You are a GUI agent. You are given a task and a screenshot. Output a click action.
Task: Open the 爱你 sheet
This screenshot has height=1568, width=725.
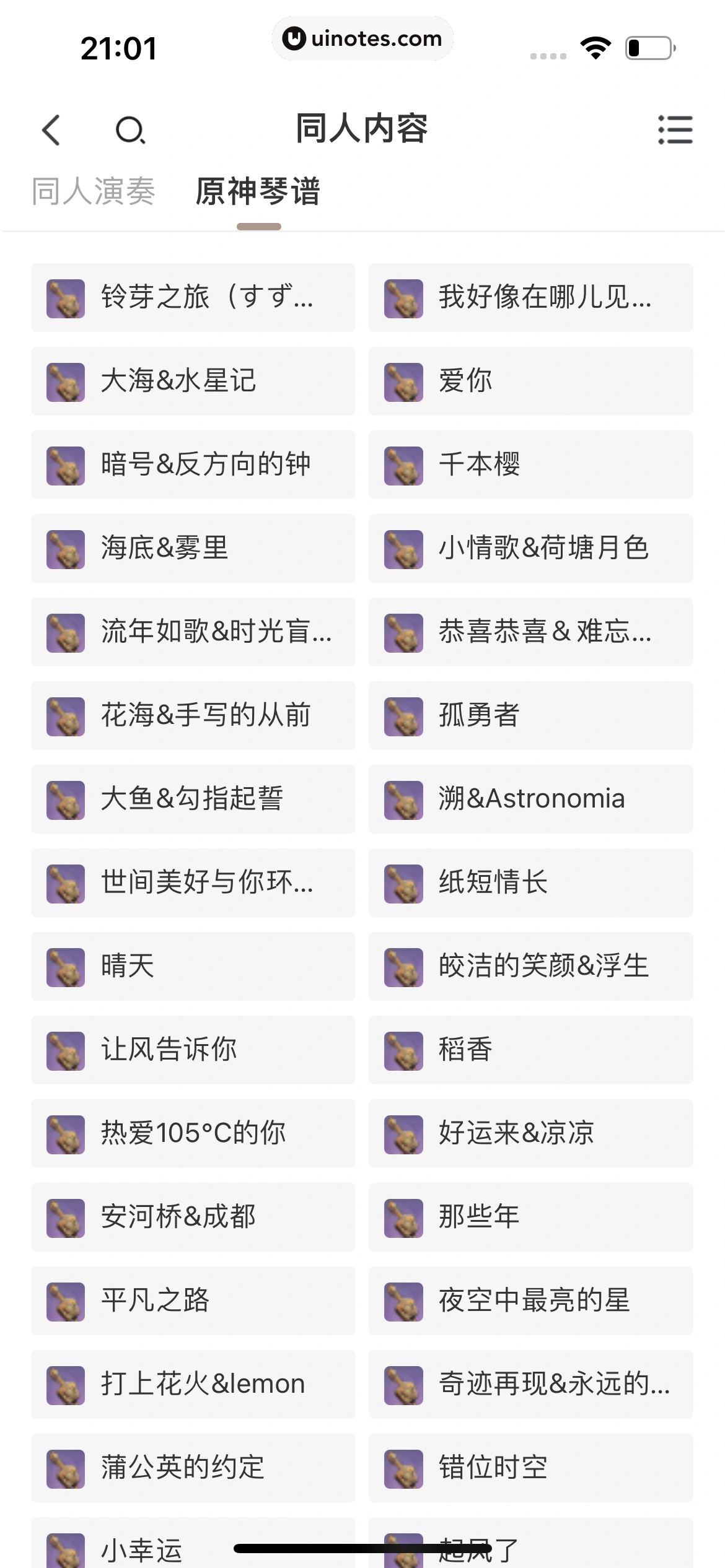point(530,381)
